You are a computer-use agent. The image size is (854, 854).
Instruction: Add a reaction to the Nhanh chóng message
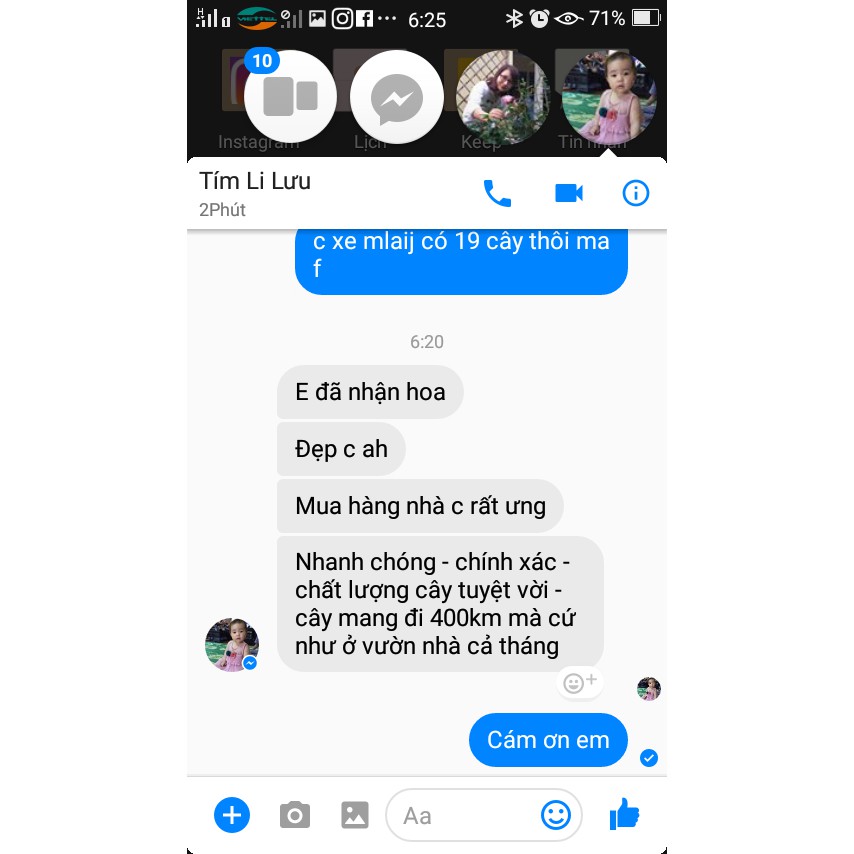pos(579,683)
